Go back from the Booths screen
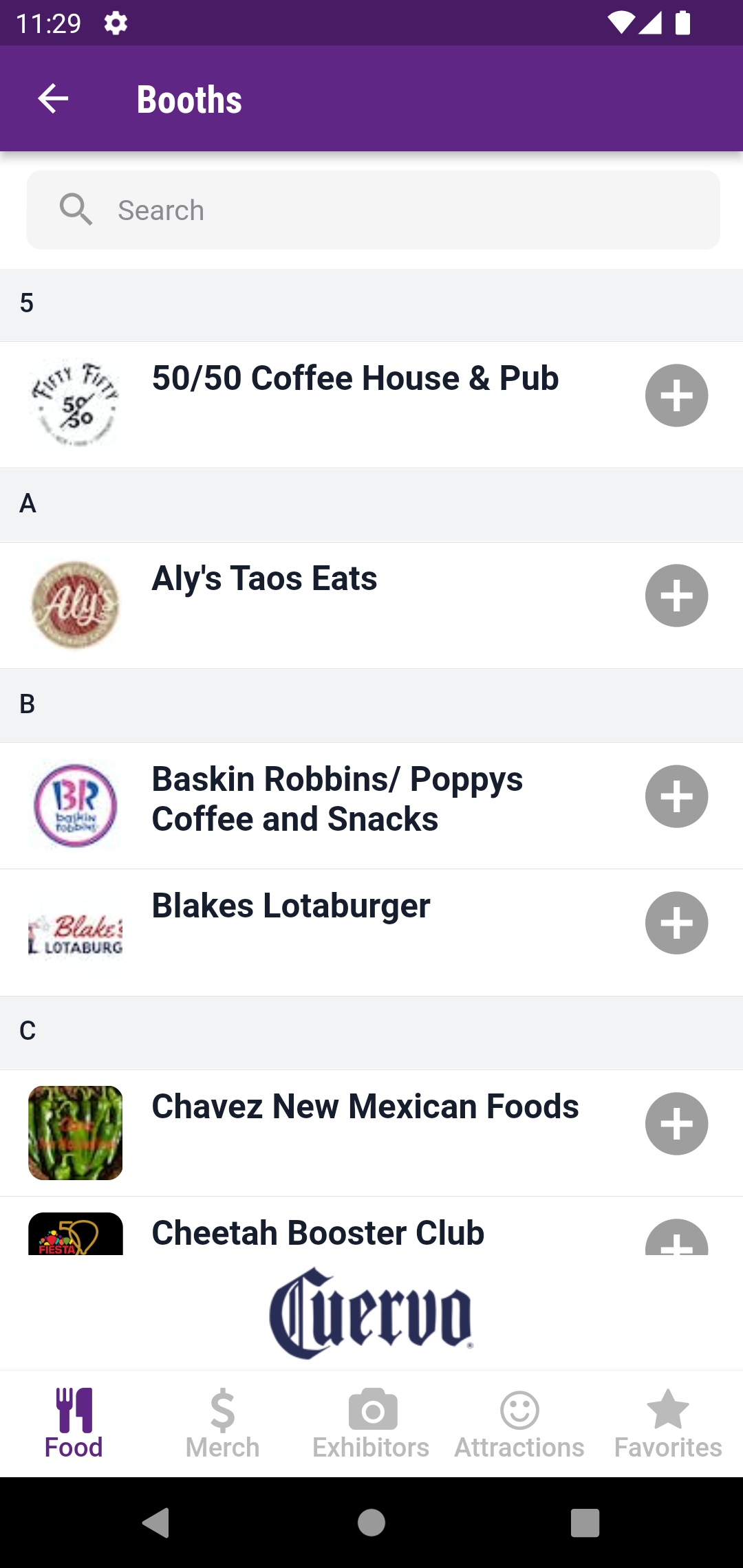Image resolution: width=743 pixels, height=1568 pixels. click(x=53, y=99)
